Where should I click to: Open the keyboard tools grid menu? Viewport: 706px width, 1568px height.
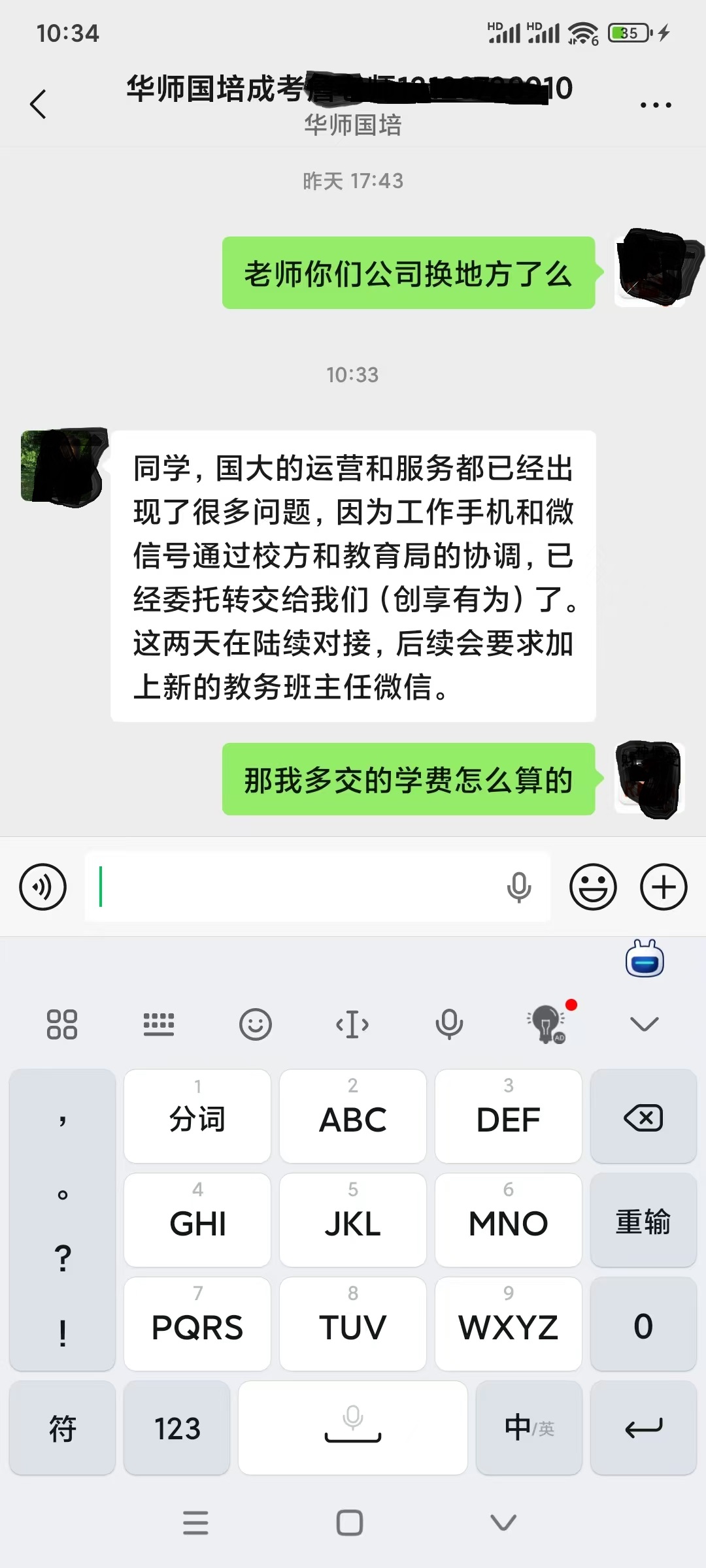coord(62,1024)
